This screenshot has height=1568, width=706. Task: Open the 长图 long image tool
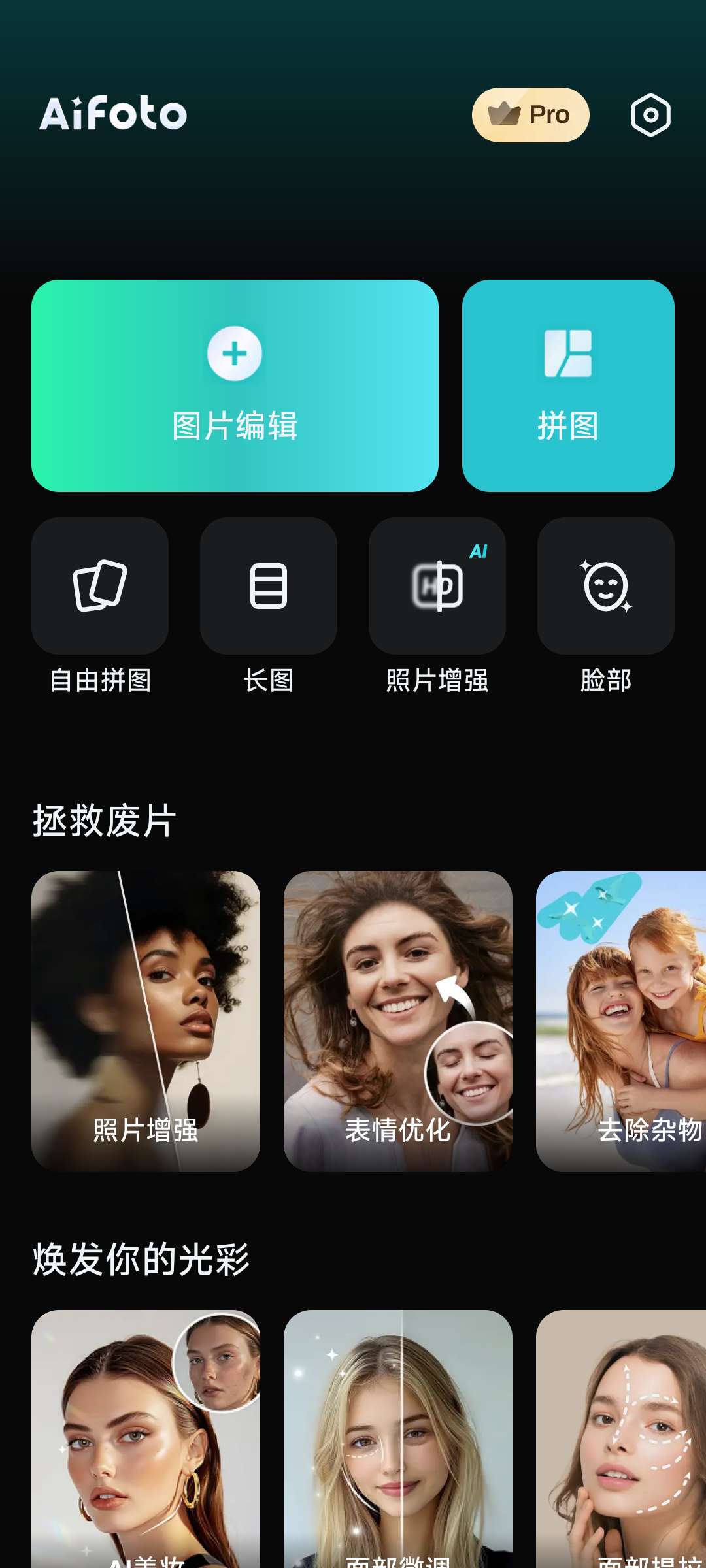[x=269, y=586]
